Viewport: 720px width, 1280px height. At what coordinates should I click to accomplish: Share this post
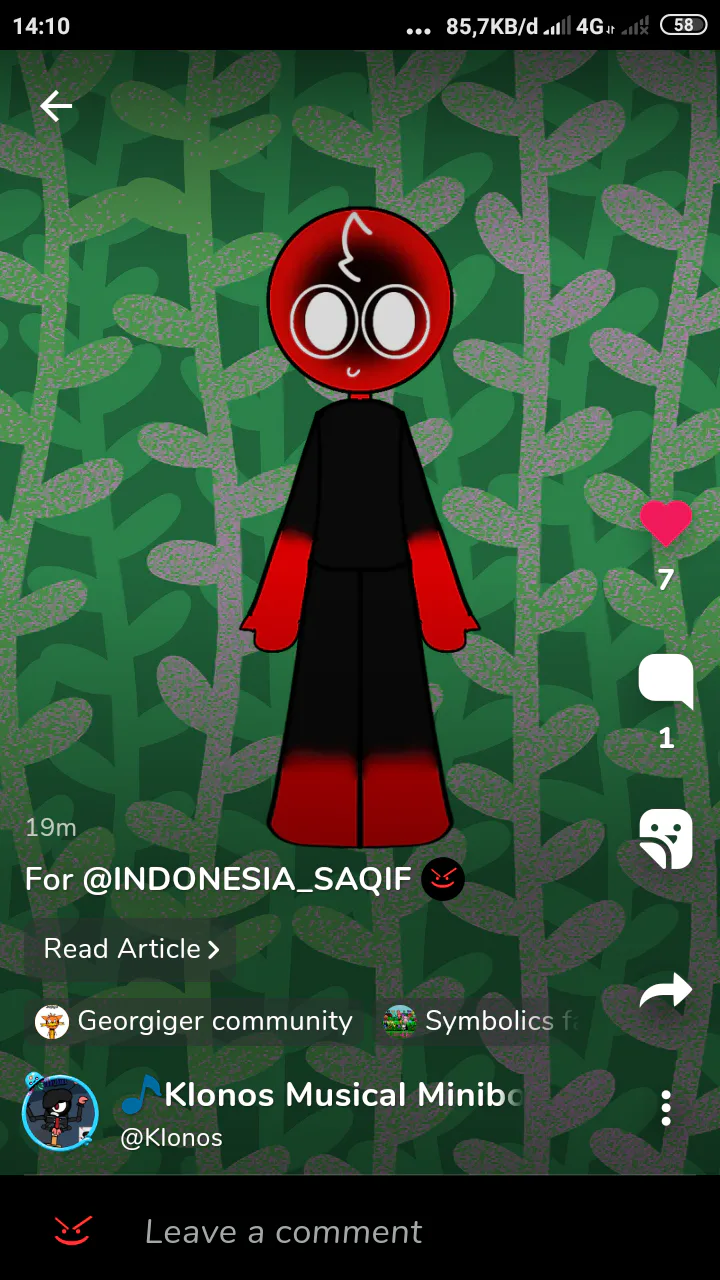coord(666,991)
